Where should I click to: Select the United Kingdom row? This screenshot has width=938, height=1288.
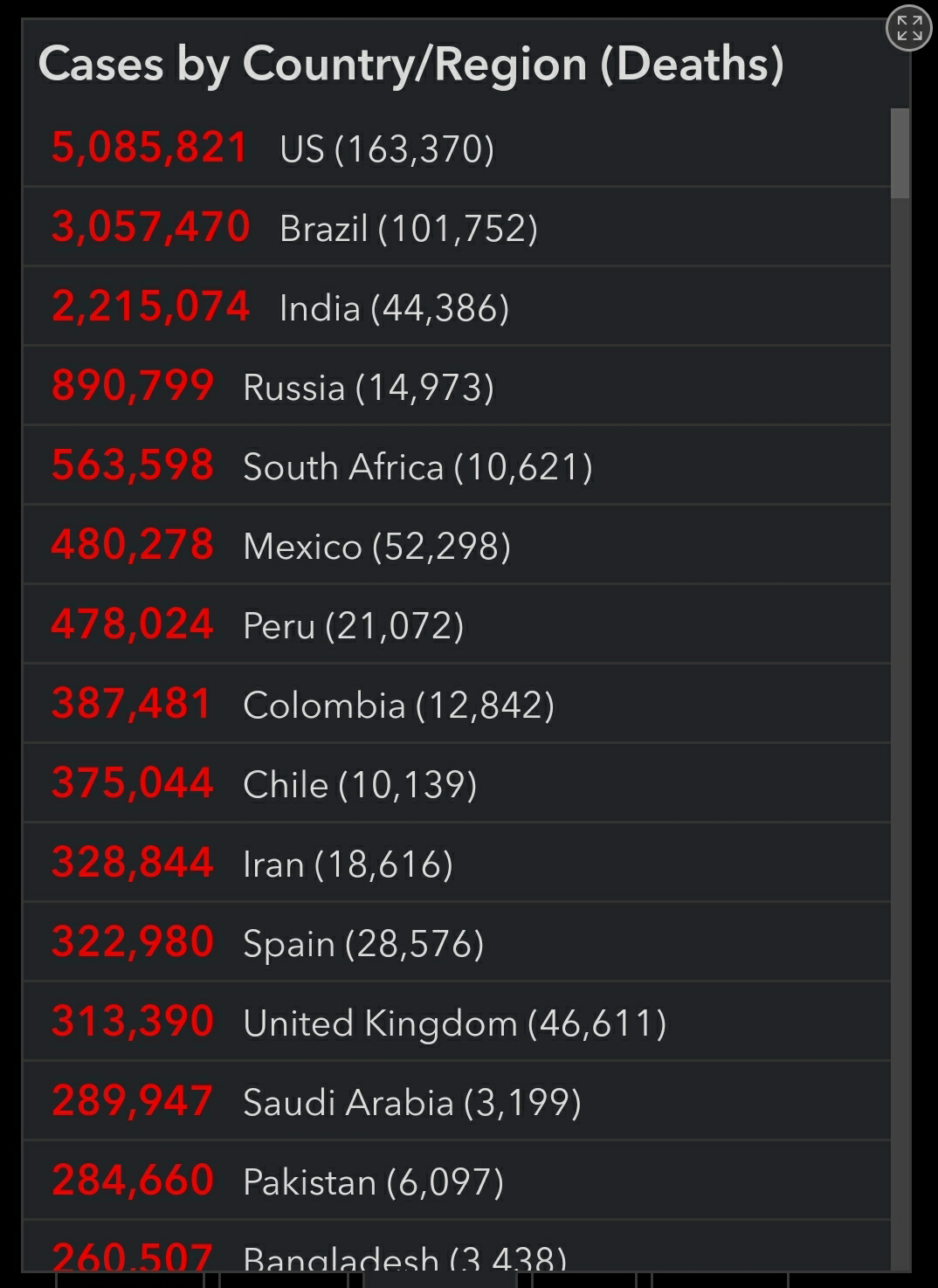click(457, 1022)
